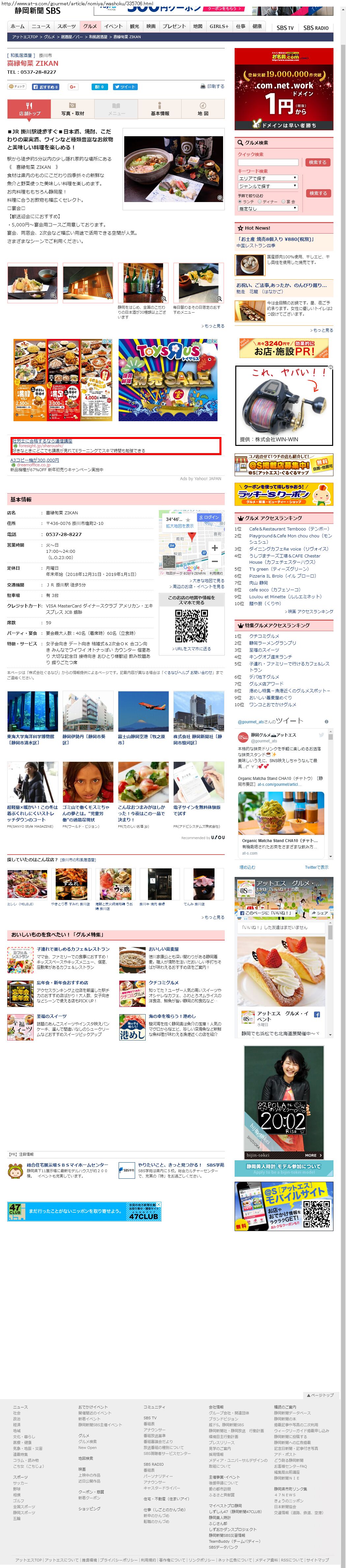Tap the ツイート share button
This screenshot has height=1568, width=346.
coord(125,87)
